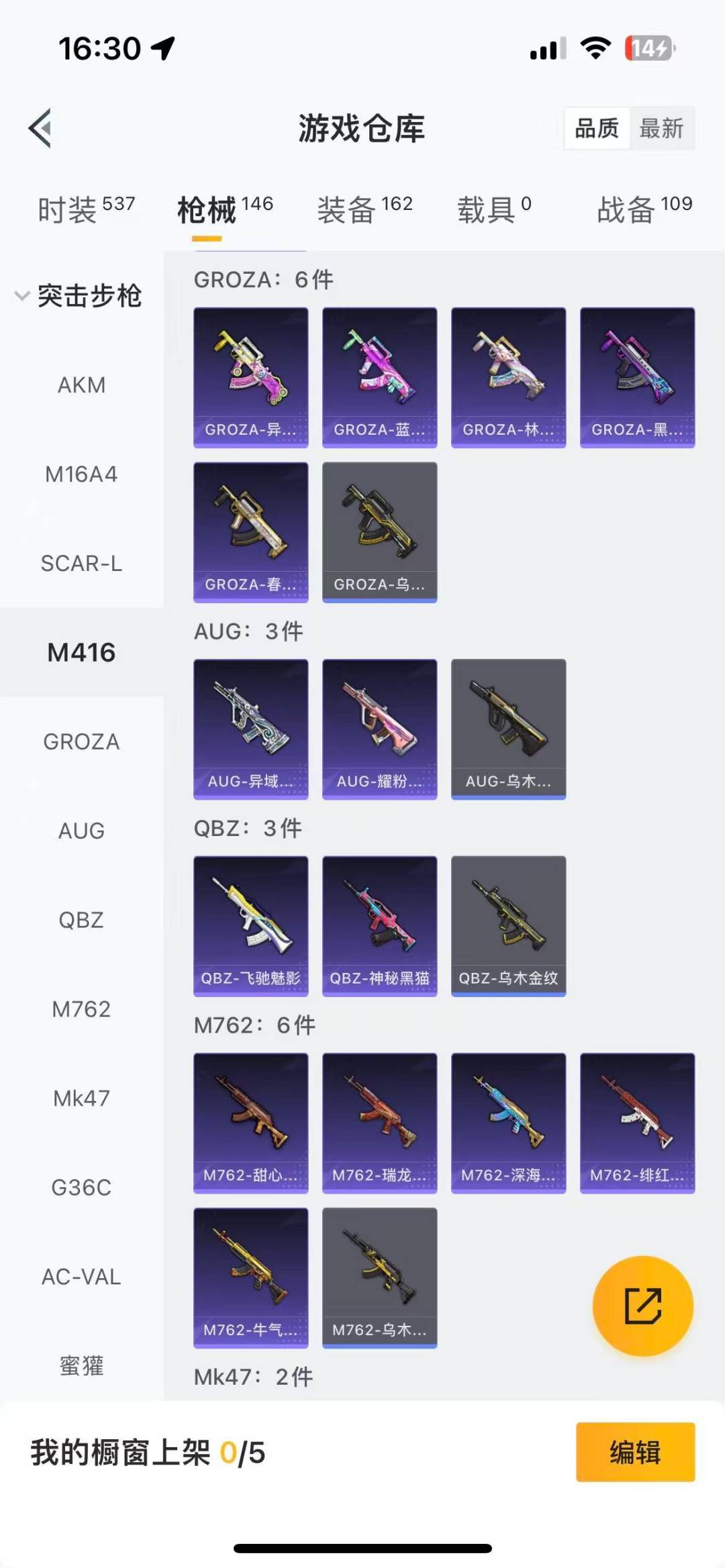
Task: Tap the yellow share floating button
Action: tap(642, 1306)
